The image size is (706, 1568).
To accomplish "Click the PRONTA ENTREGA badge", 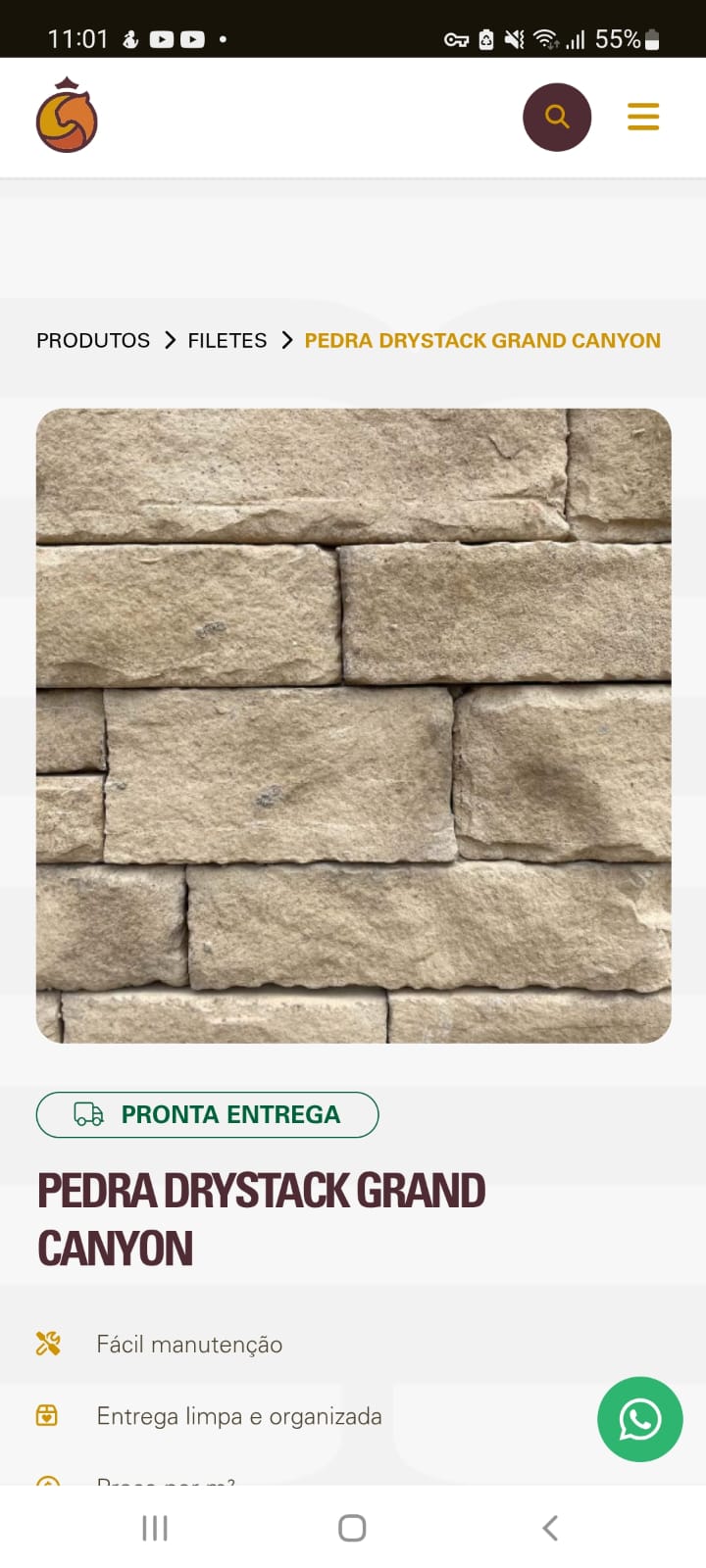I will pyautogui.click(x=207, y=1114).
